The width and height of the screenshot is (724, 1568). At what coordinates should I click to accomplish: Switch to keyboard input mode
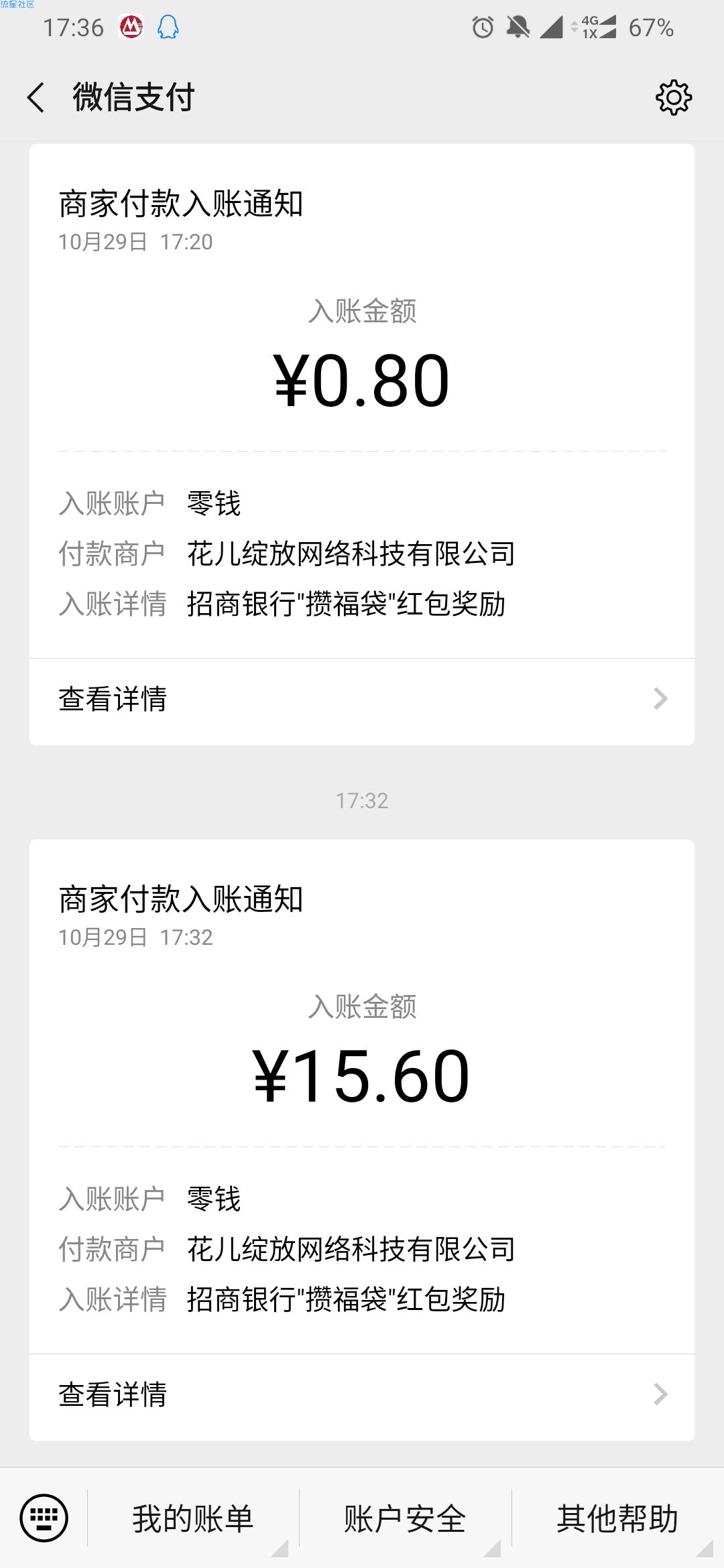pyautogui.click(x=44, y=1518)
